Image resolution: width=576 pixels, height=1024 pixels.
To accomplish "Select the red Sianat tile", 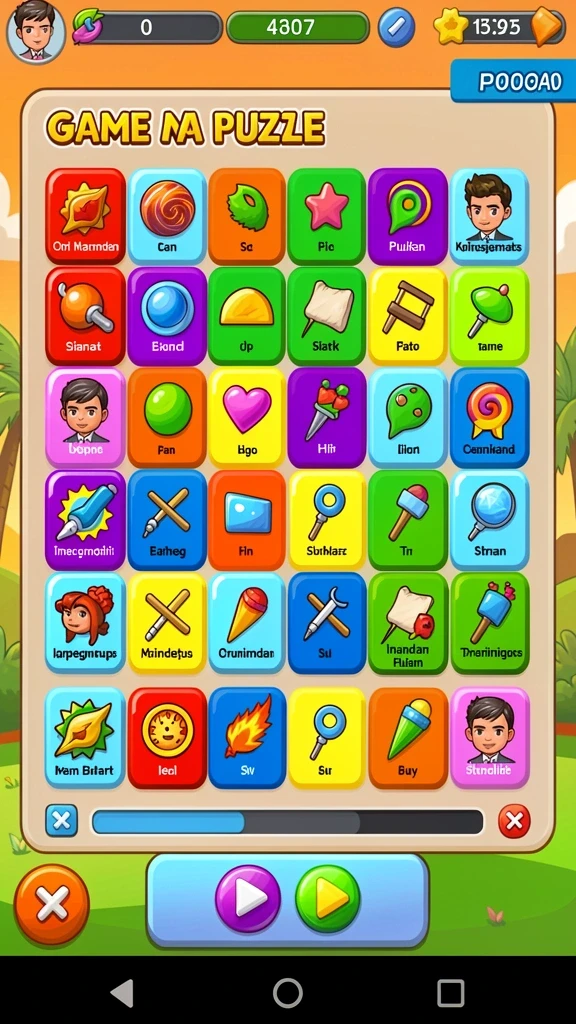I will [85, 315].
